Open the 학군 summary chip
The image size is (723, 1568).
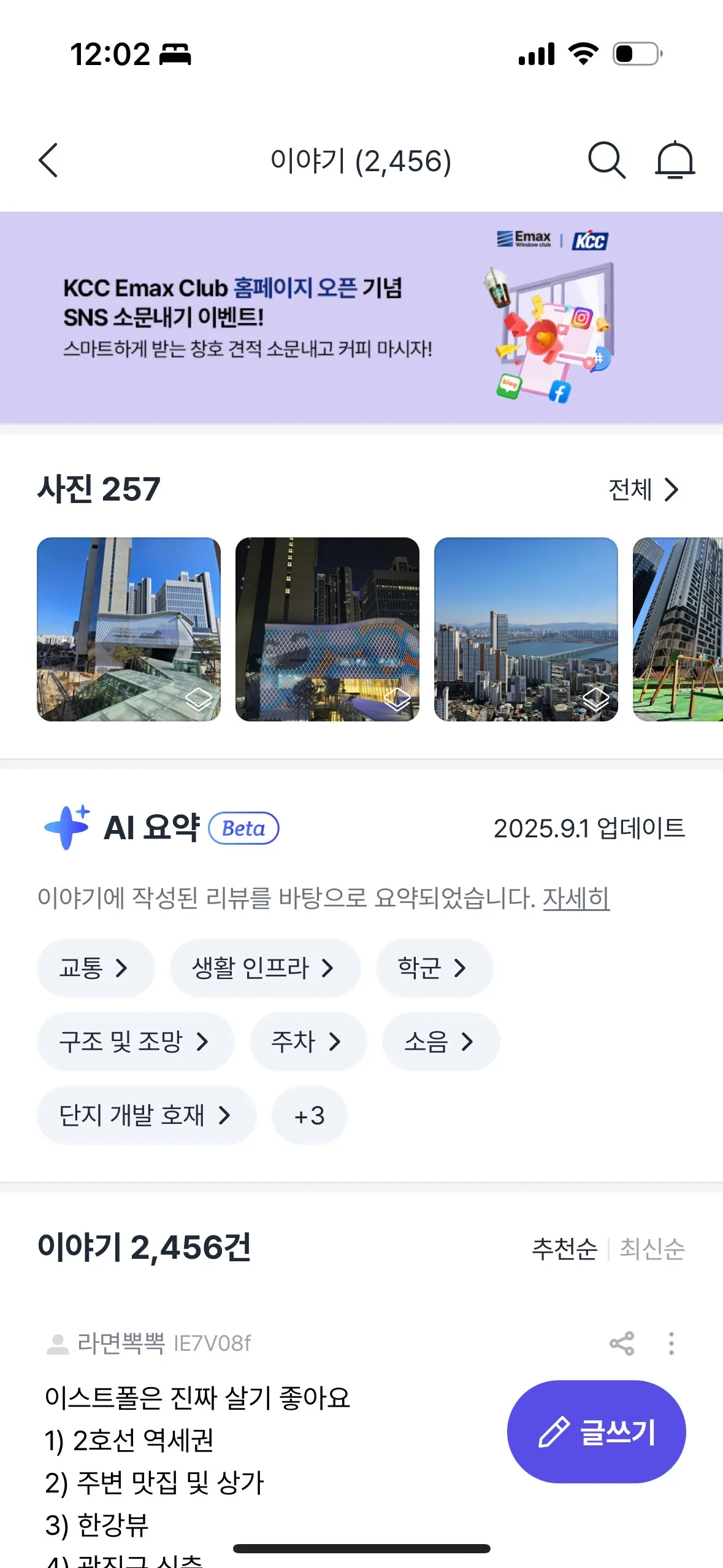[x=434, y=968]
